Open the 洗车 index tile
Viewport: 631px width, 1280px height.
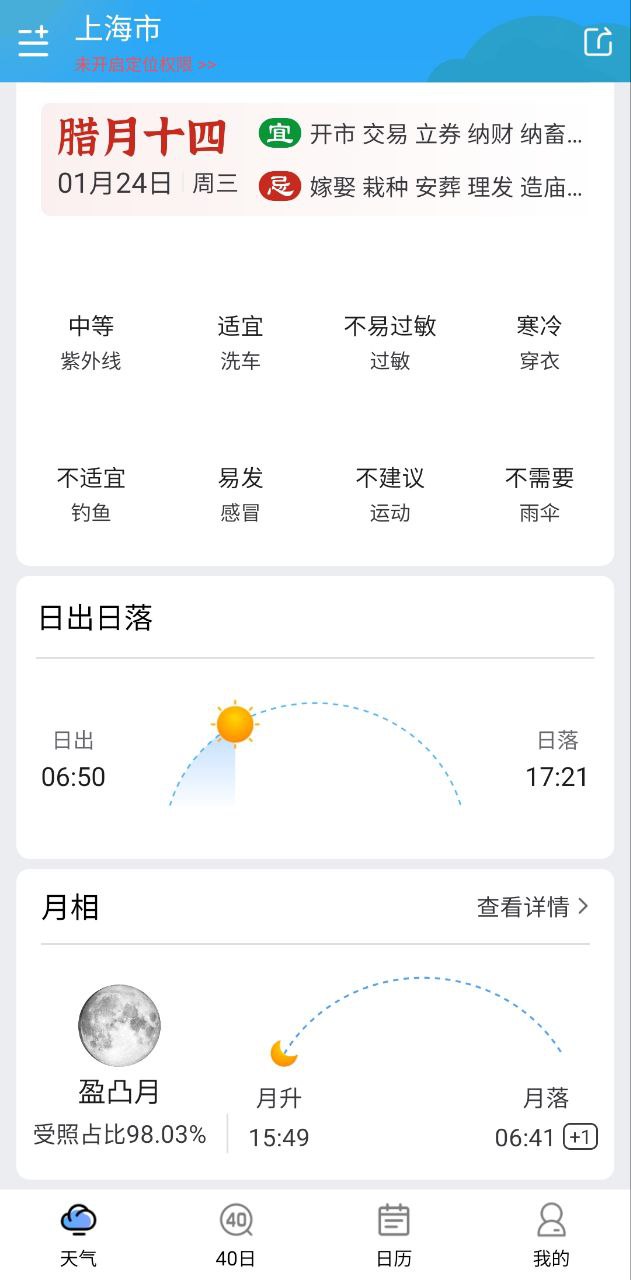pyautogui.click(x=240, y=342)
